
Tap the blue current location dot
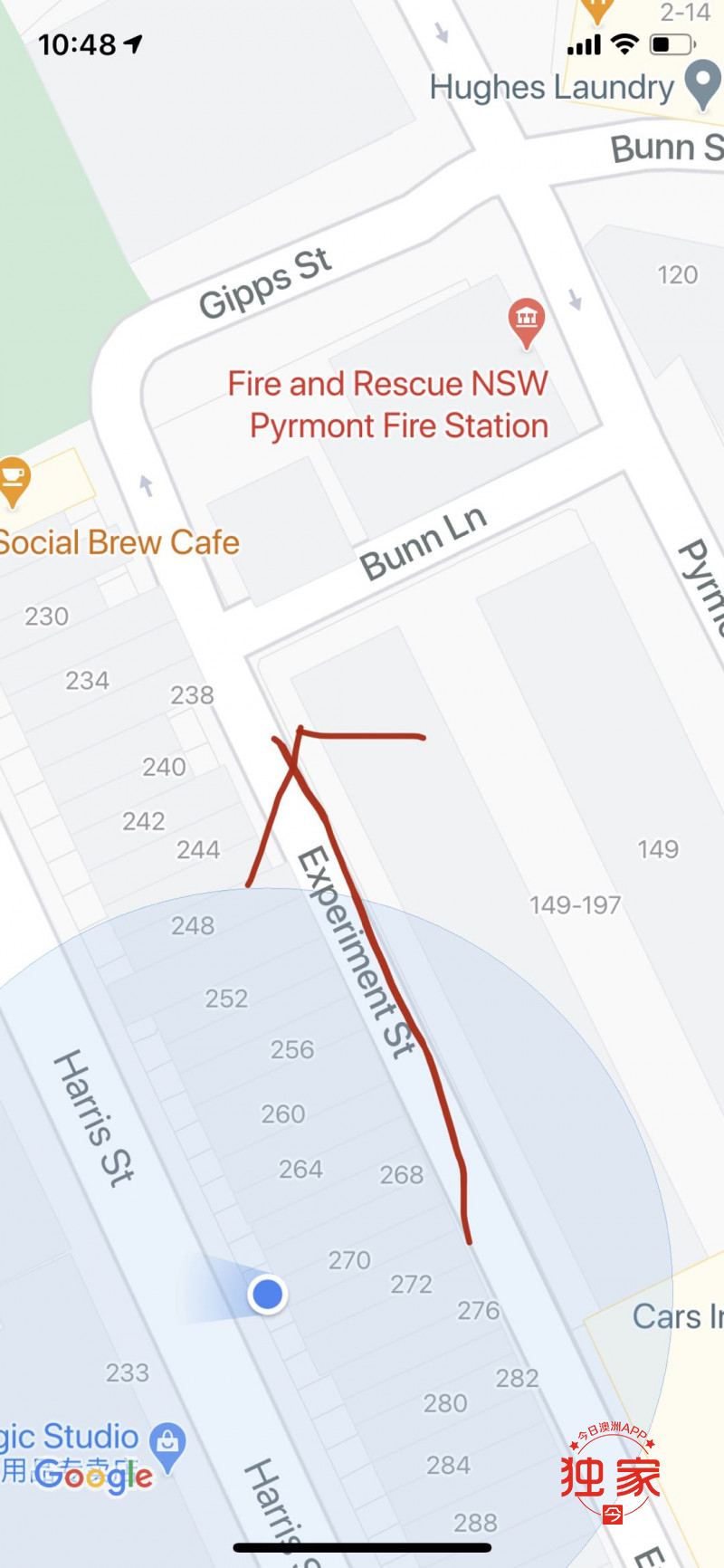(x=267, y=1294)
